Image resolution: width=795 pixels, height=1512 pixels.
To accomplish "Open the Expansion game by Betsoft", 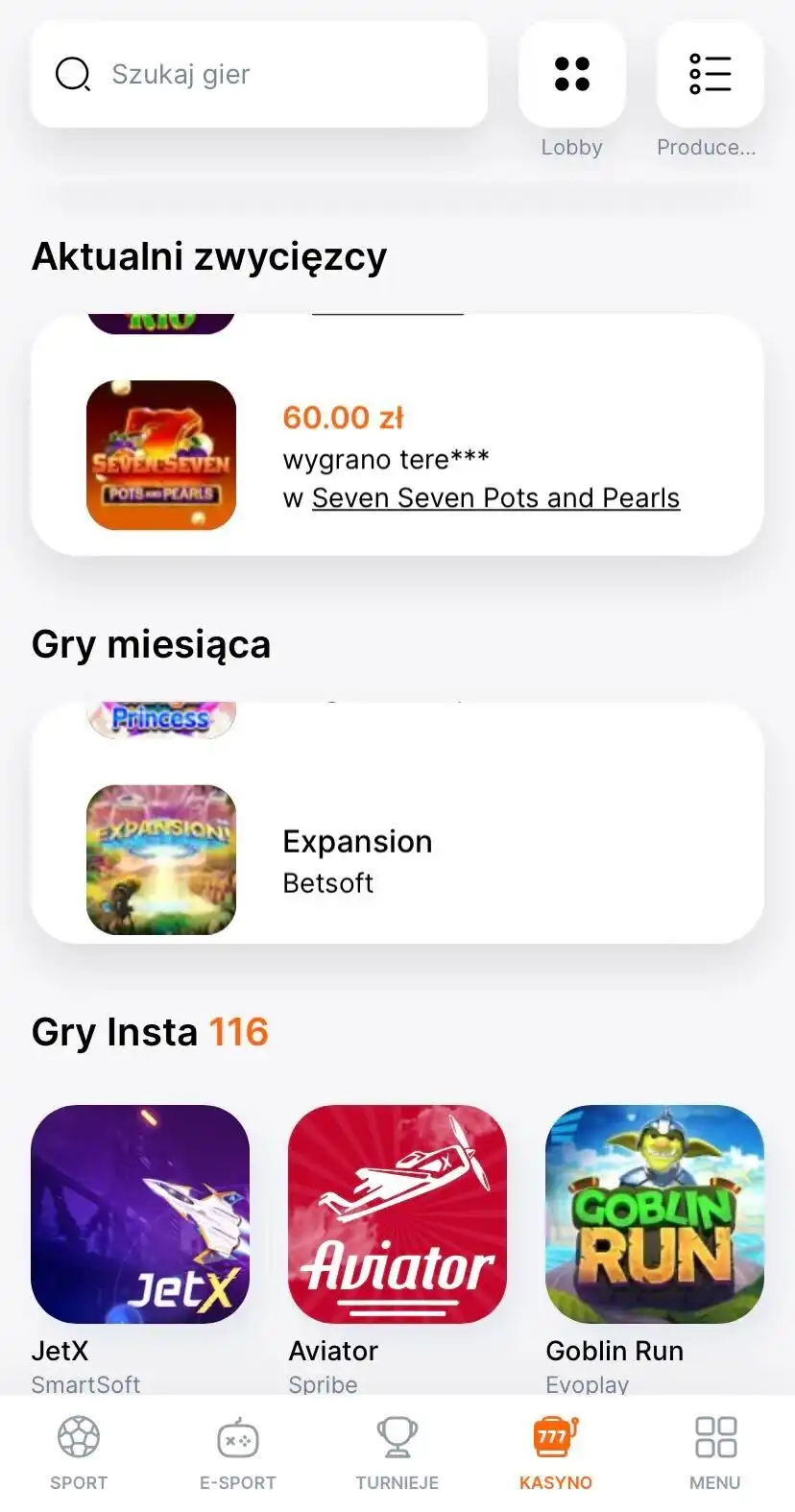I will point(357,842).
